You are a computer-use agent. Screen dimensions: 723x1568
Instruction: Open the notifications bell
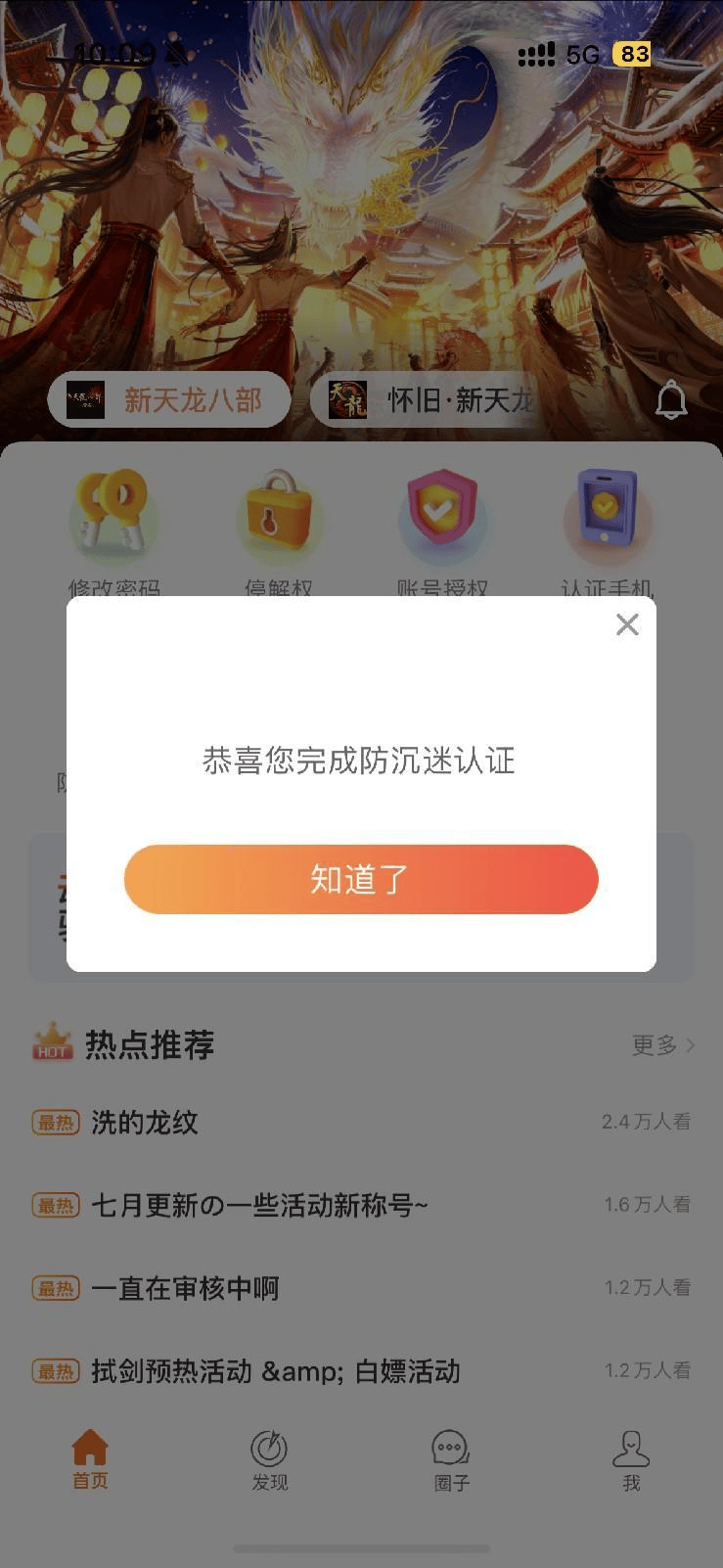click(x=671, y=400)
